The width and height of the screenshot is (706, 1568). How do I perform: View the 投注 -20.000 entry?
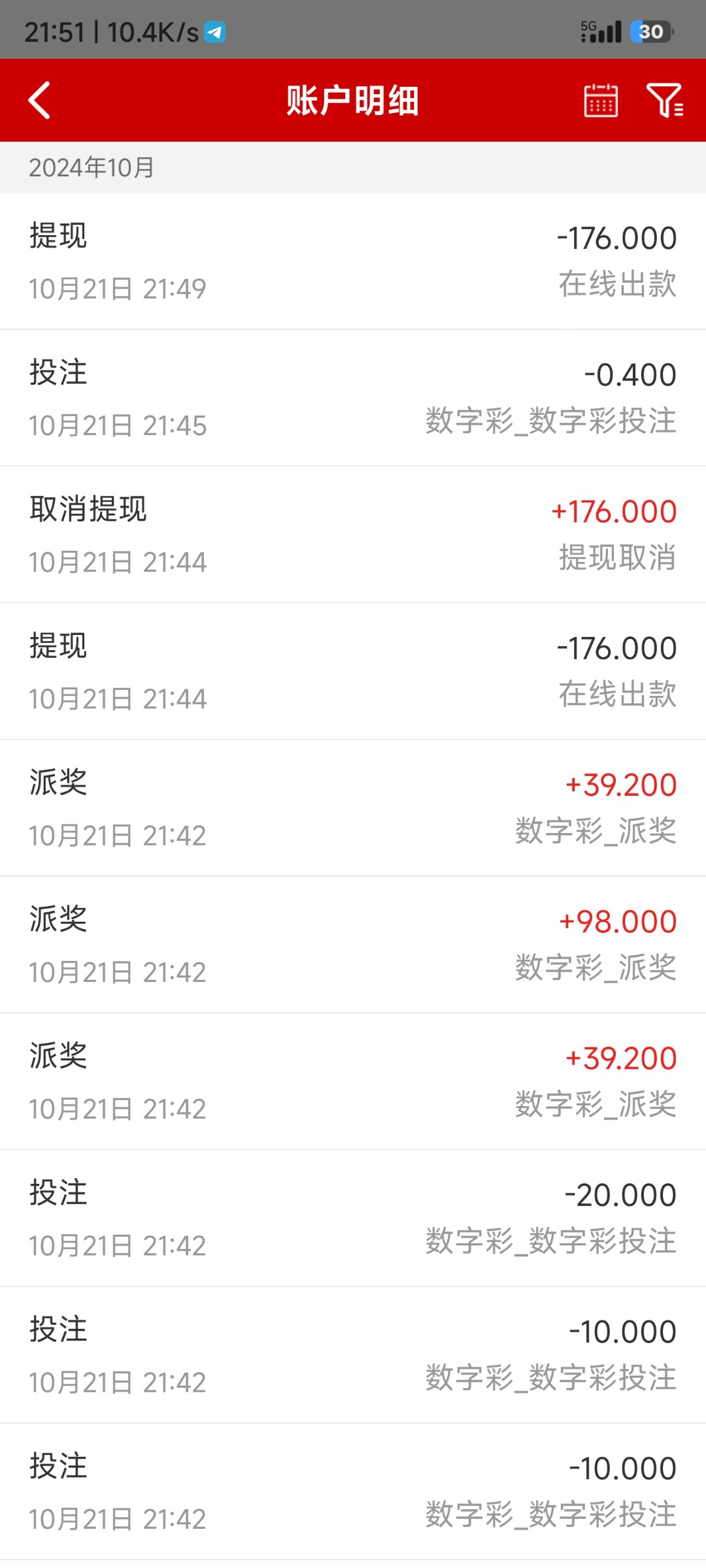(353, 1218)
